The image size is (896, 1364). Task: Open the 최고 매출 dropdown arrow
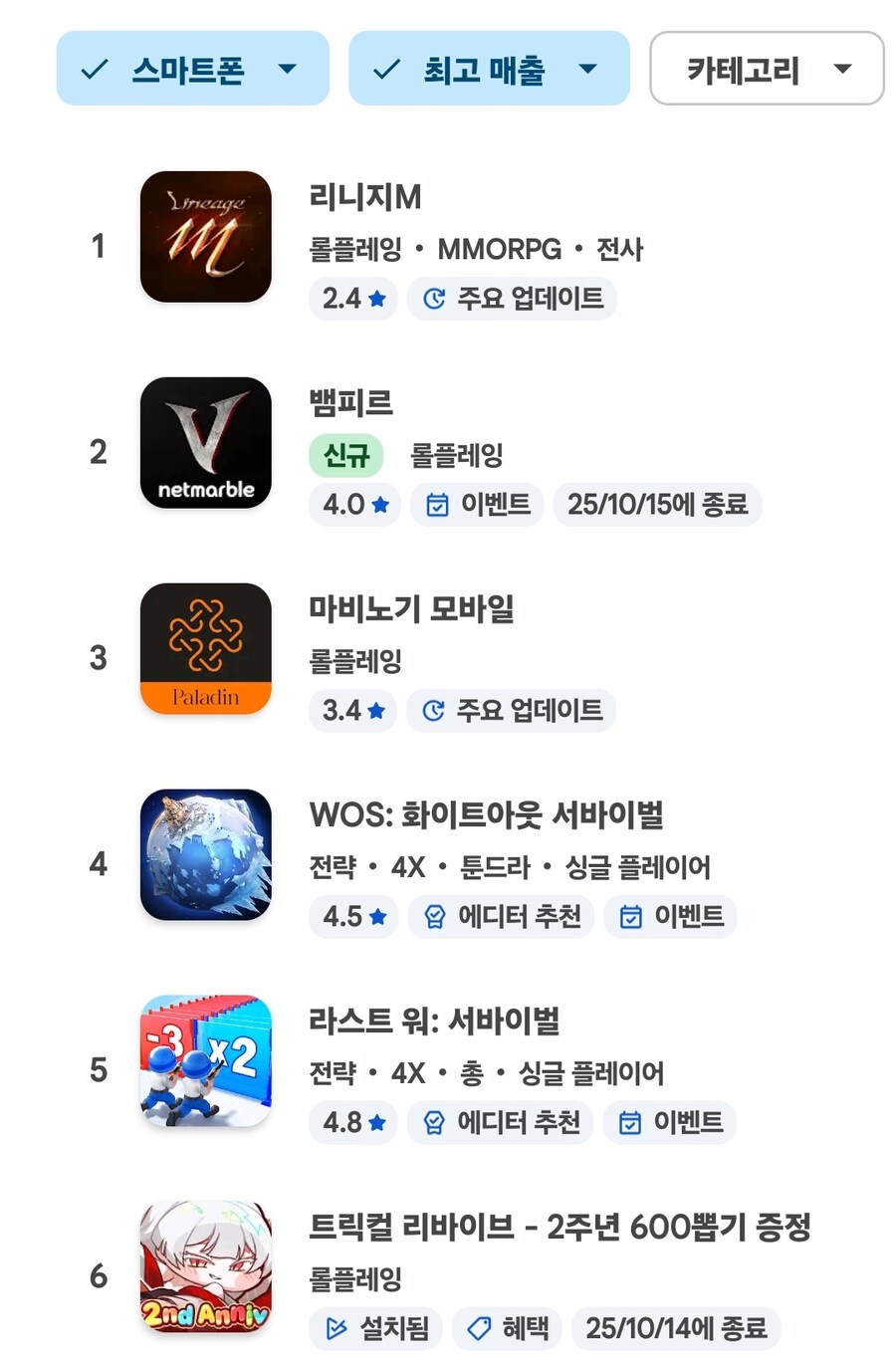click(587, 68)
